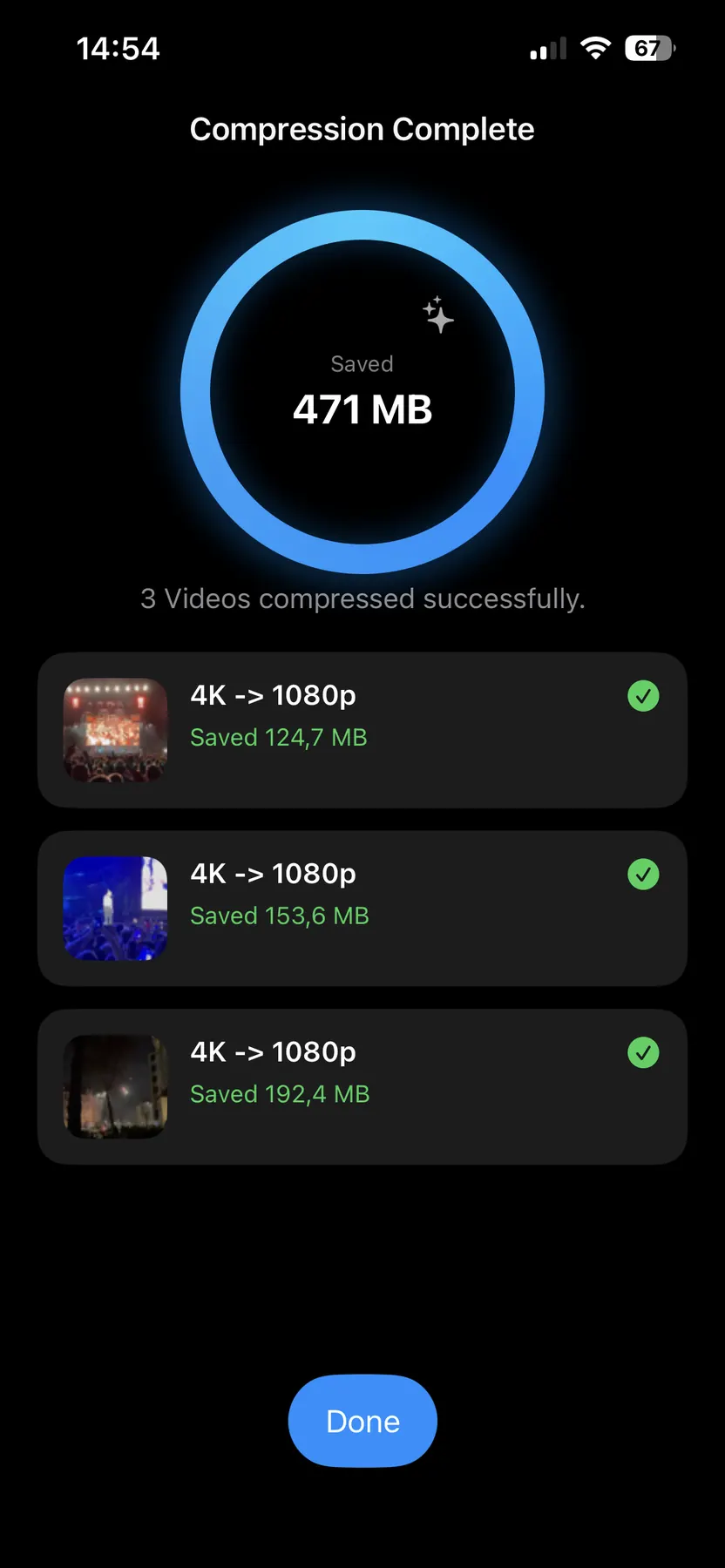Click the Compression Complete title
This screenshot has height=1568, width=725.
(x=362, y=129)
